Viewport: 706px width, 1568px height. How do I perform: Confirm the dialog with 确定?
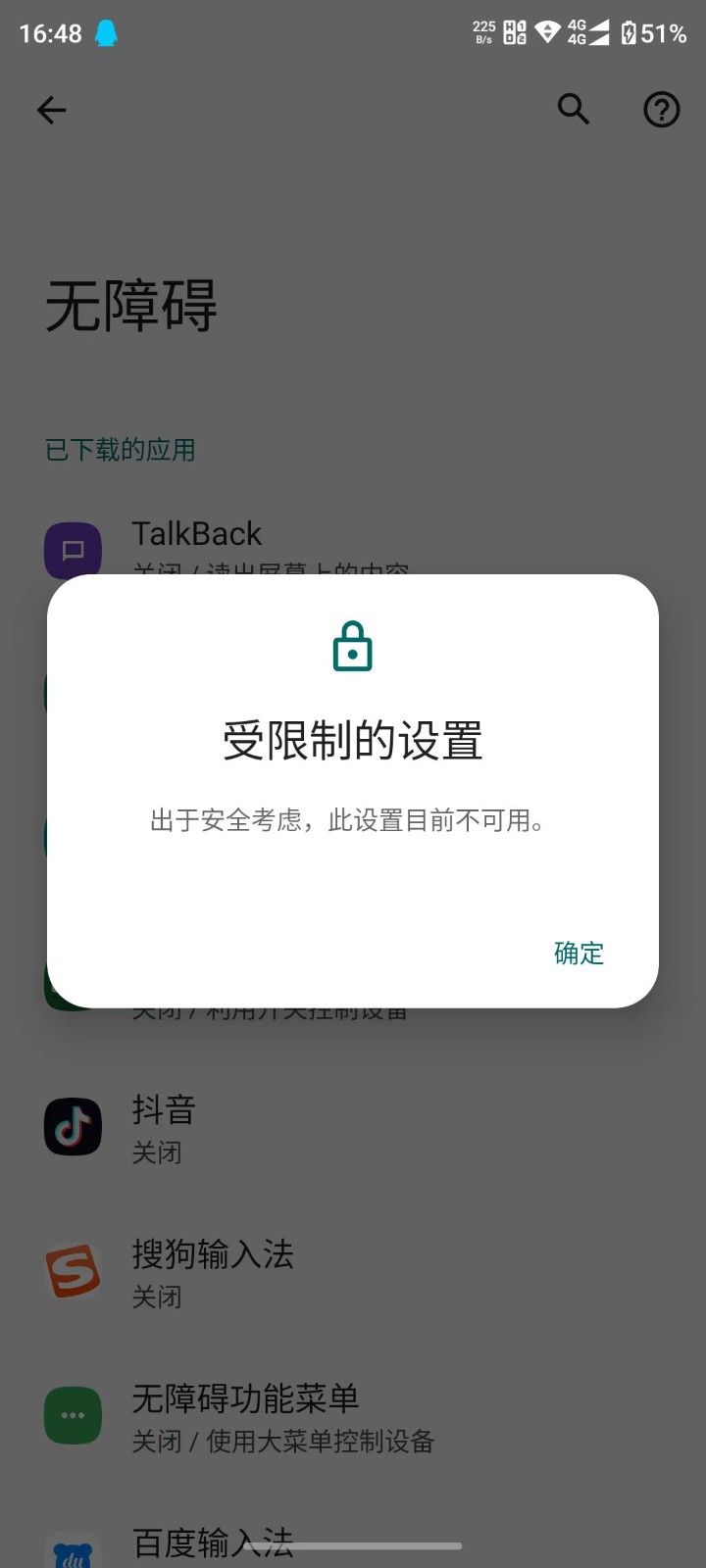pyautogui.click(x=579, y=953)
